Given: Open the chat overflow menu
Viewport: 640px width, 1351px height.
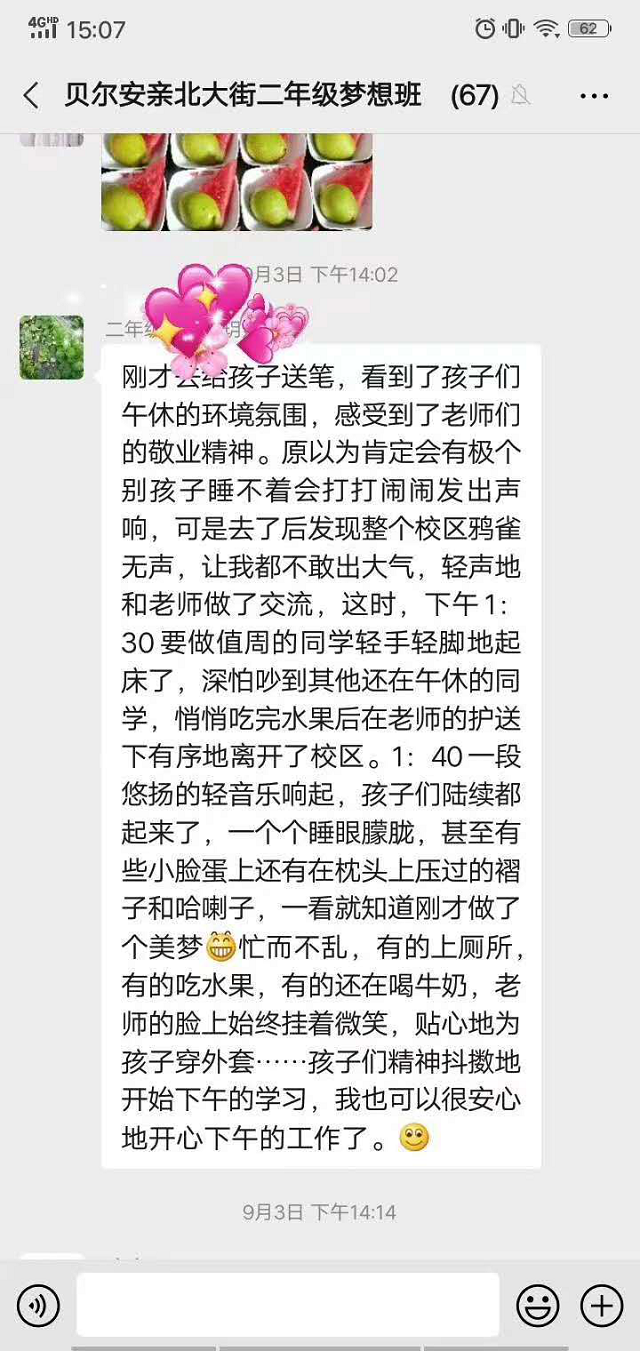Looking at the screenshot, I should coord(594,96).
